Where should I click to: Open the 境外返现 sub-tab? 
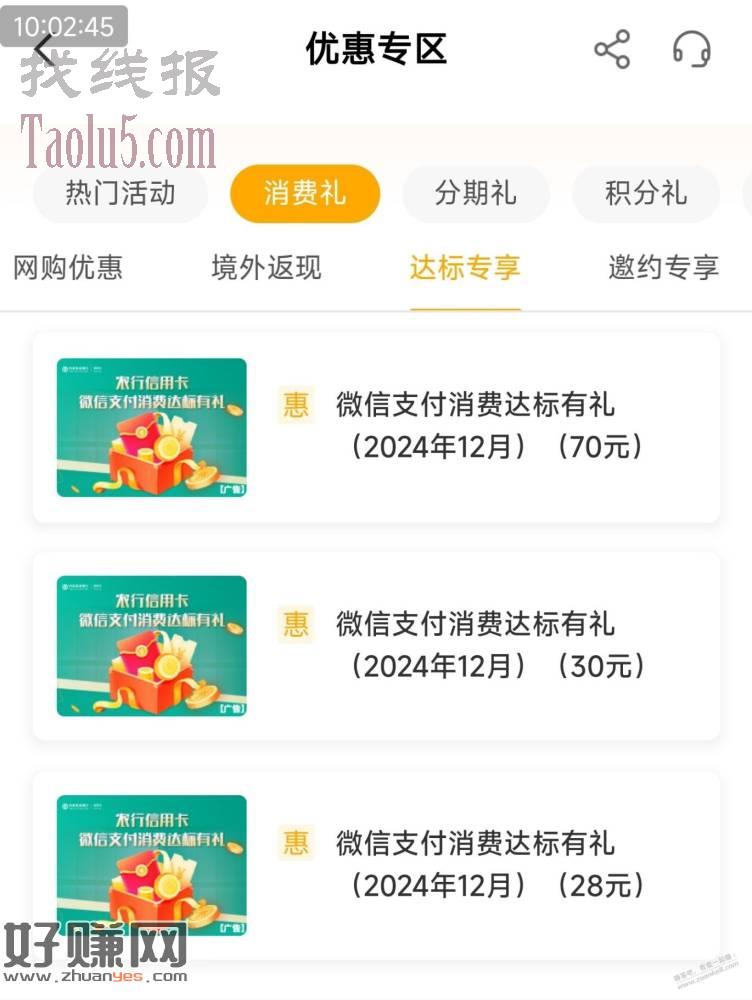pos(266,267)
